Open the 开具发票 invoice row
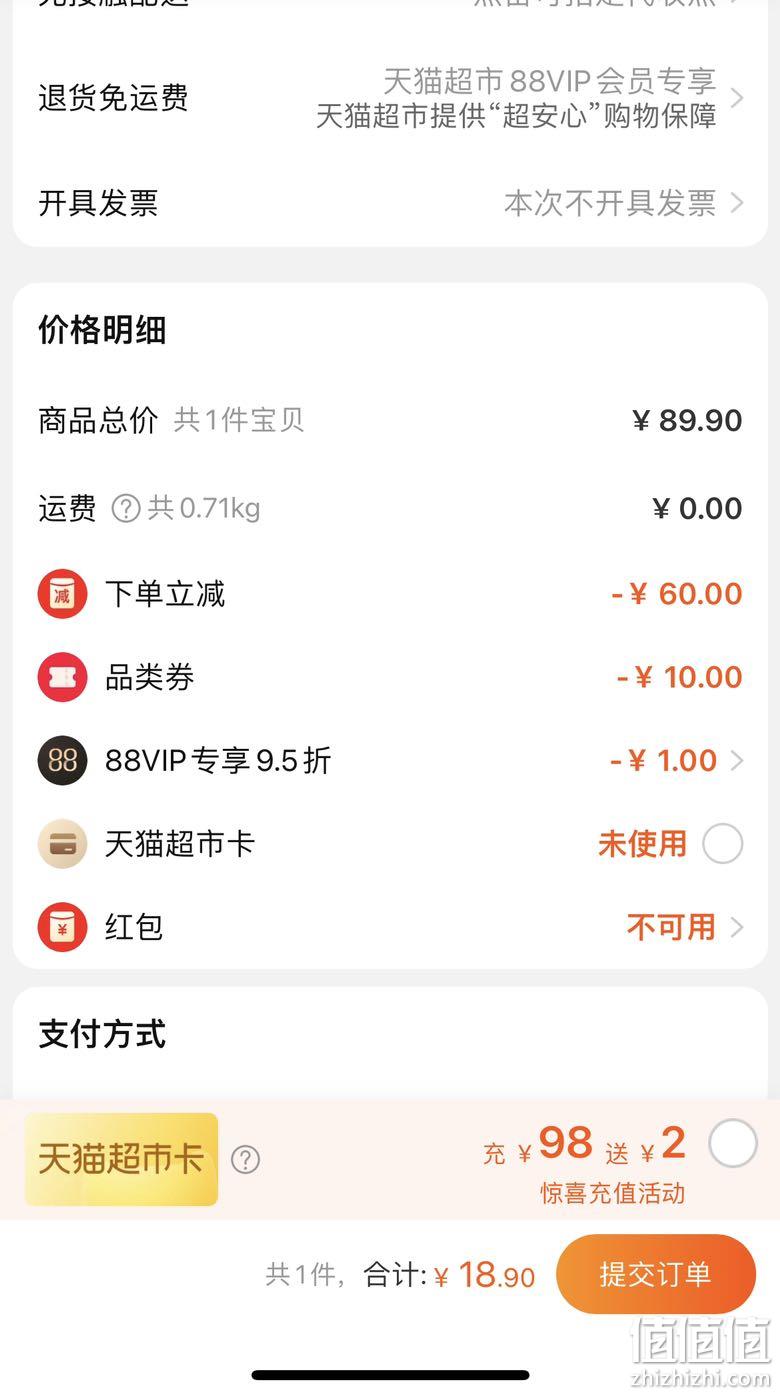The image size is (780, 1396). [390, 203]
